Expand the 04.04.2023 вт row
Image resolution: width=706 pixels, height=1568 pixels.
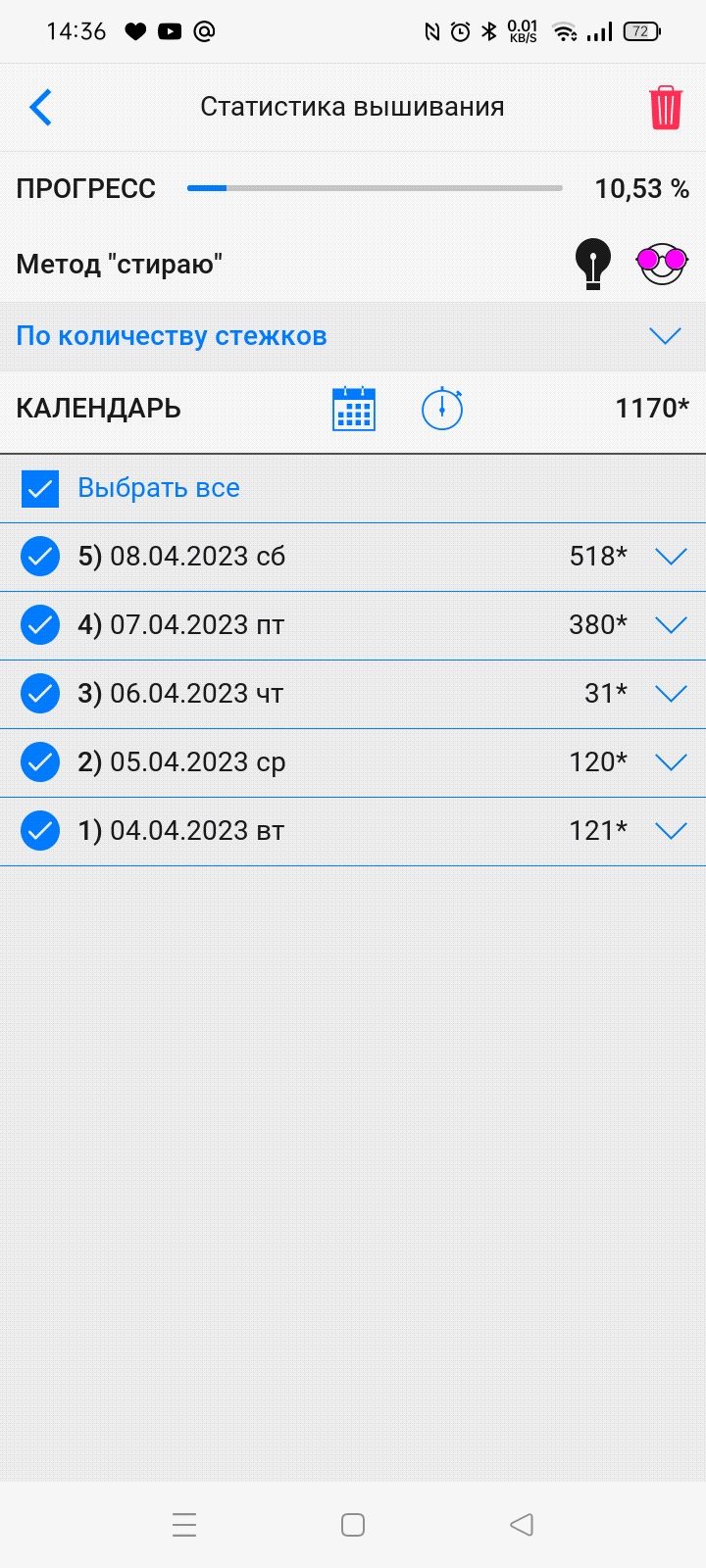[x=671, y=831]
